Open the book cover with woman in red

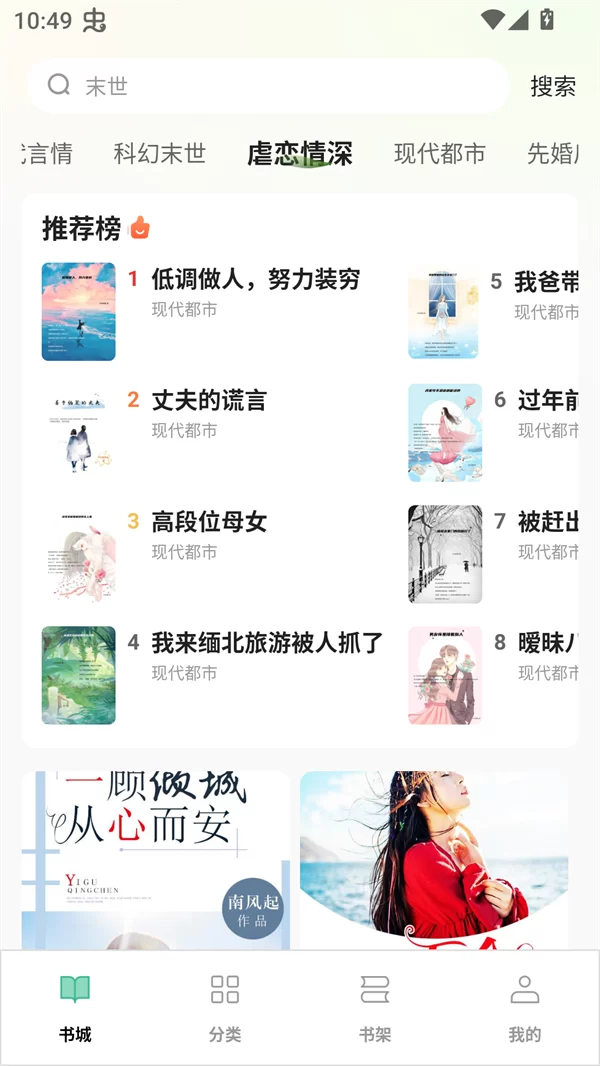click(x=434, y=860)
